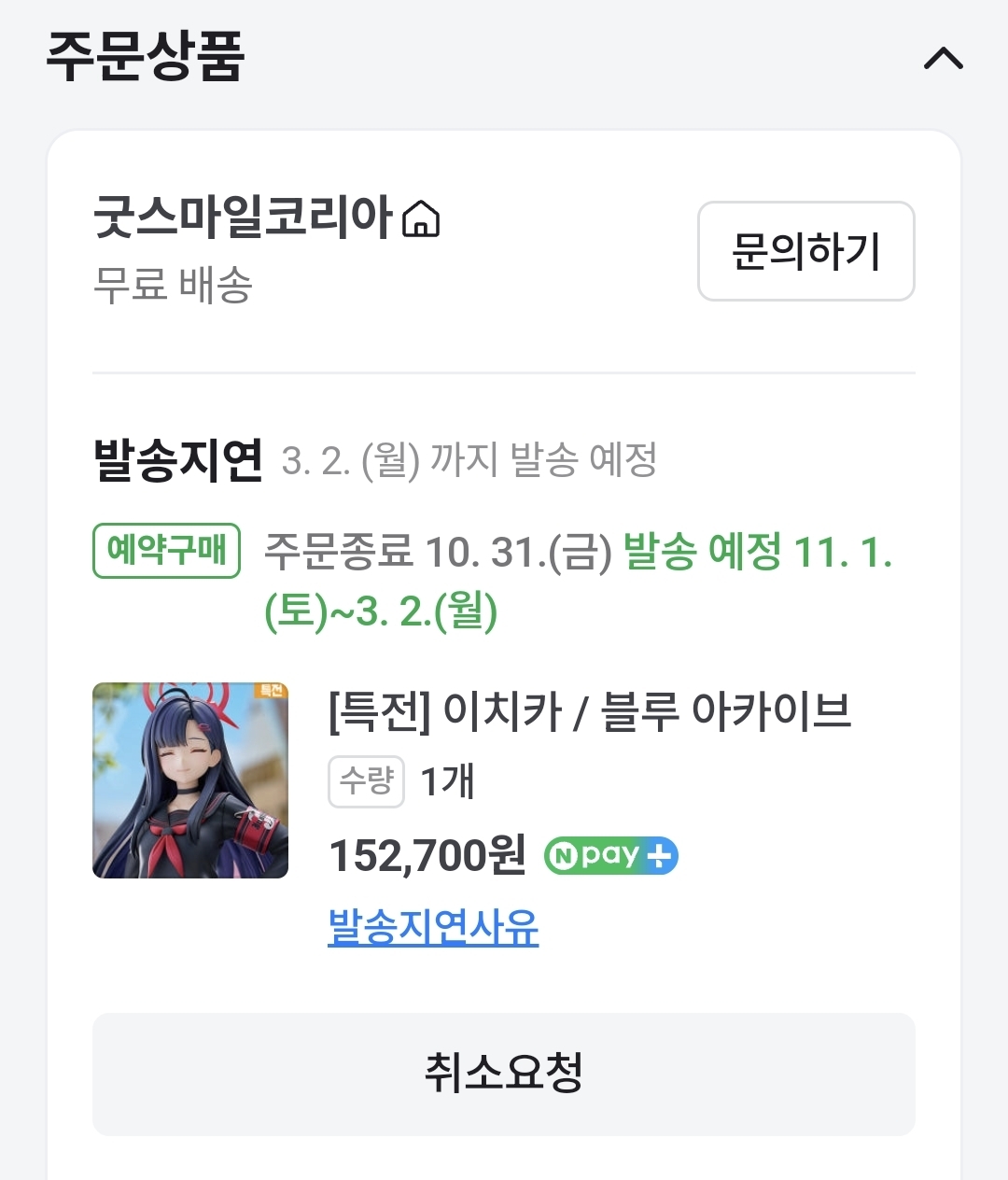Tap the 문의하기 button
The width and height of the screenshot is (1008, 1180).
click(806, 251)
